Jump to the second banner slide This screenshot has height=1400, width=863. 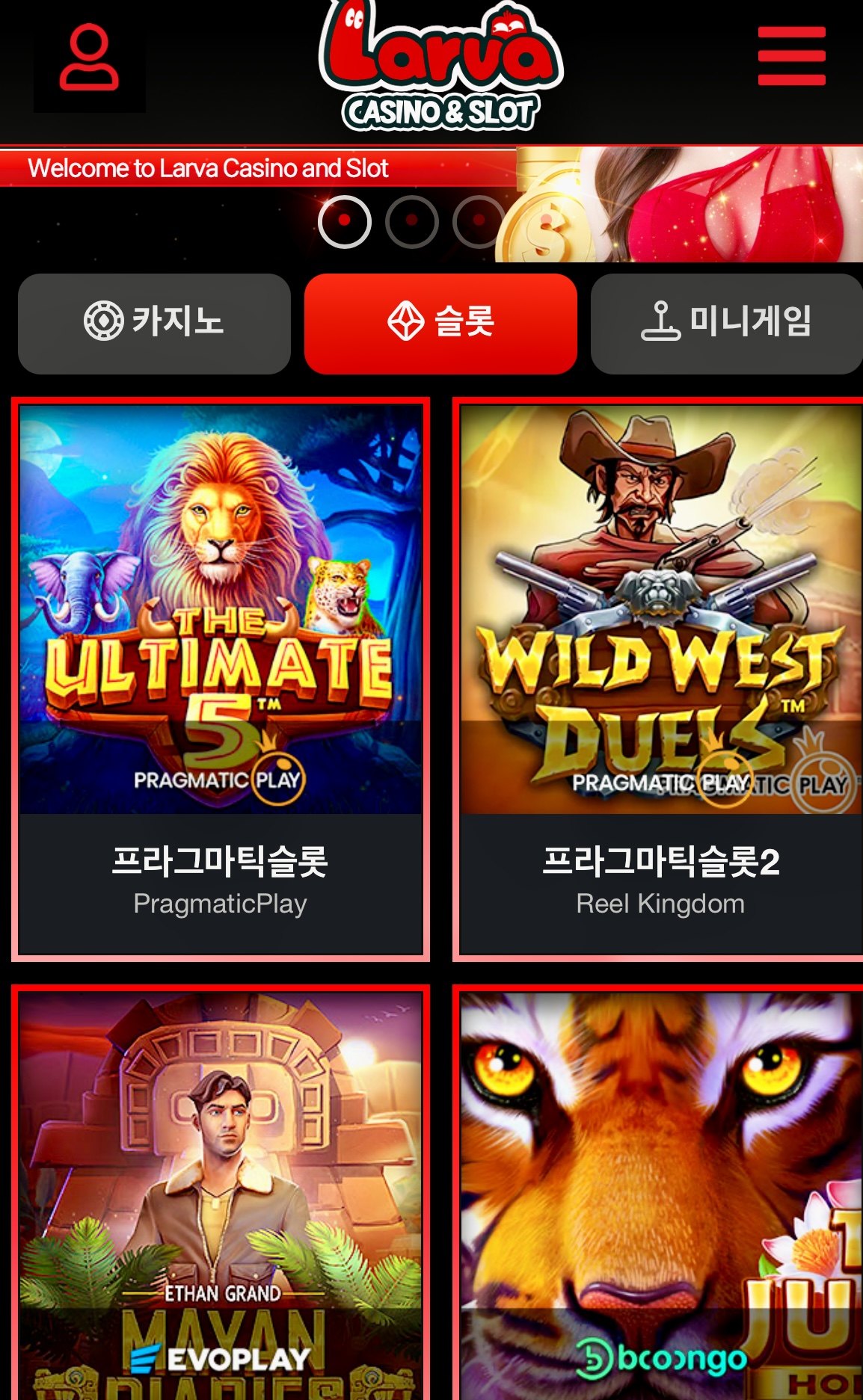point(412,221)
